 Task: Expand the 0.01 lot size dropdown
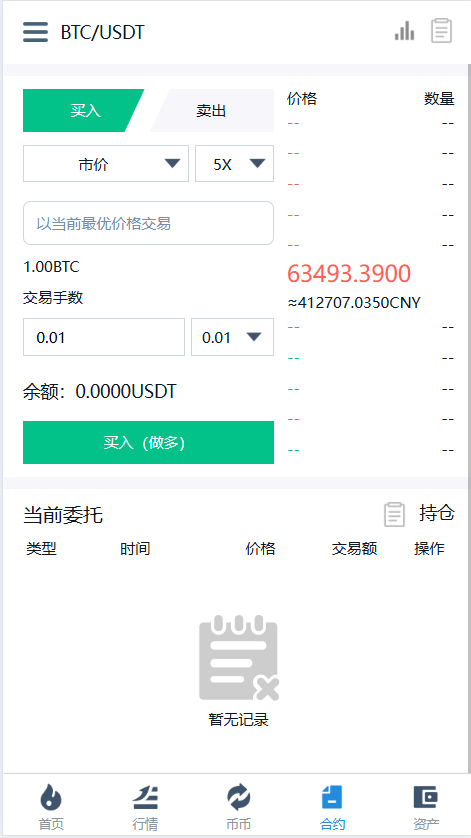tap(233, 337)
